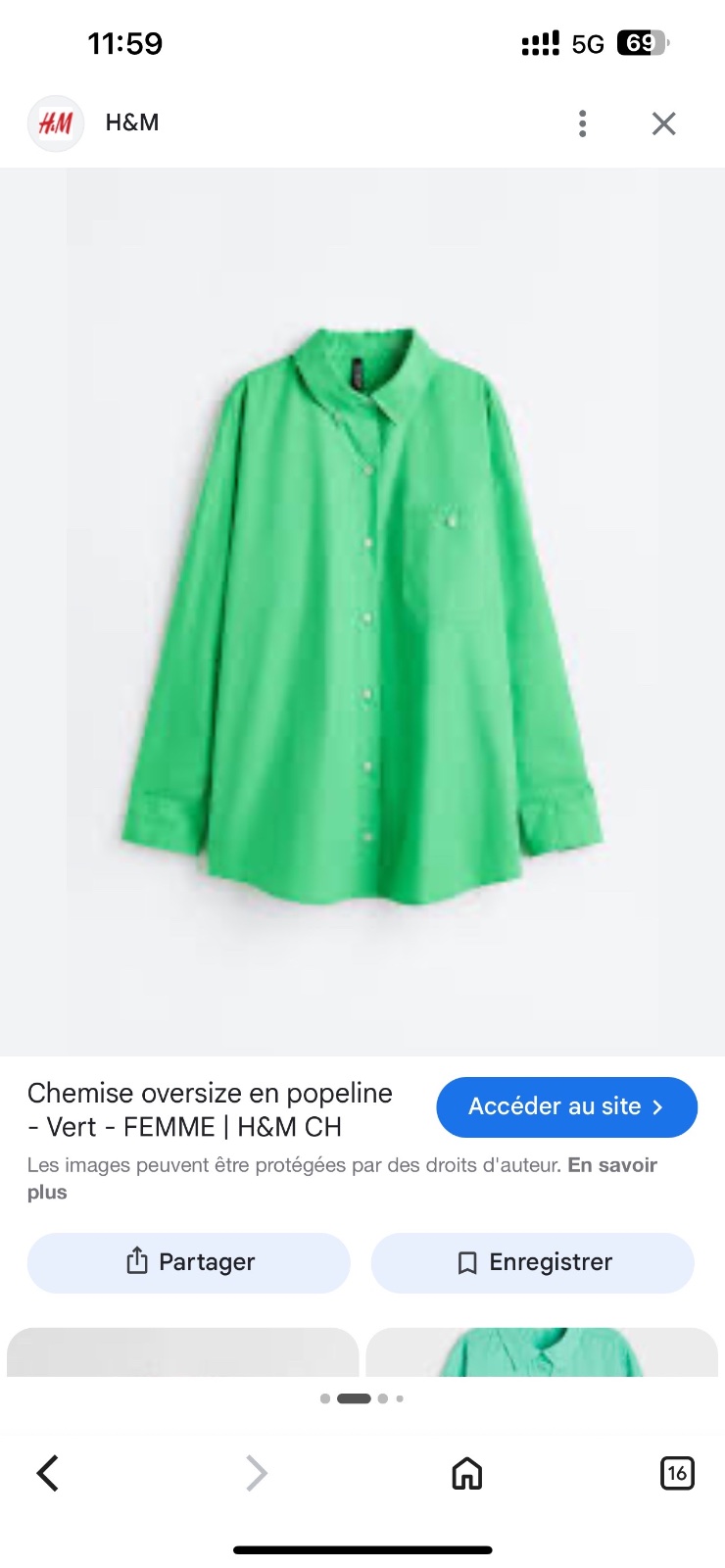This screenshot has width=725, height=1568.
Task: Save the image with Enregistrer
Action: coord(533,1262)
